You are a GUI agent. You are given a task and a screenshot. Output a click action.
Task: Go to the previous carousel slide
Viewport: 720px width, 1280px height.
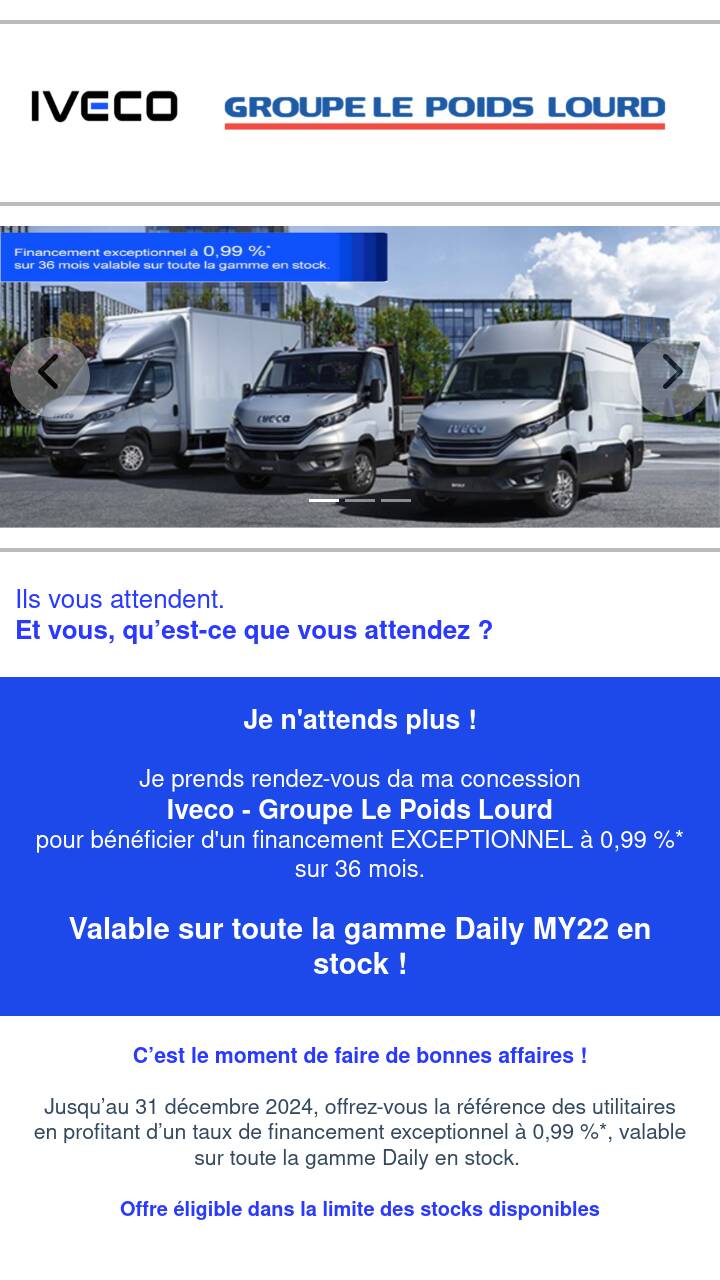49,375
